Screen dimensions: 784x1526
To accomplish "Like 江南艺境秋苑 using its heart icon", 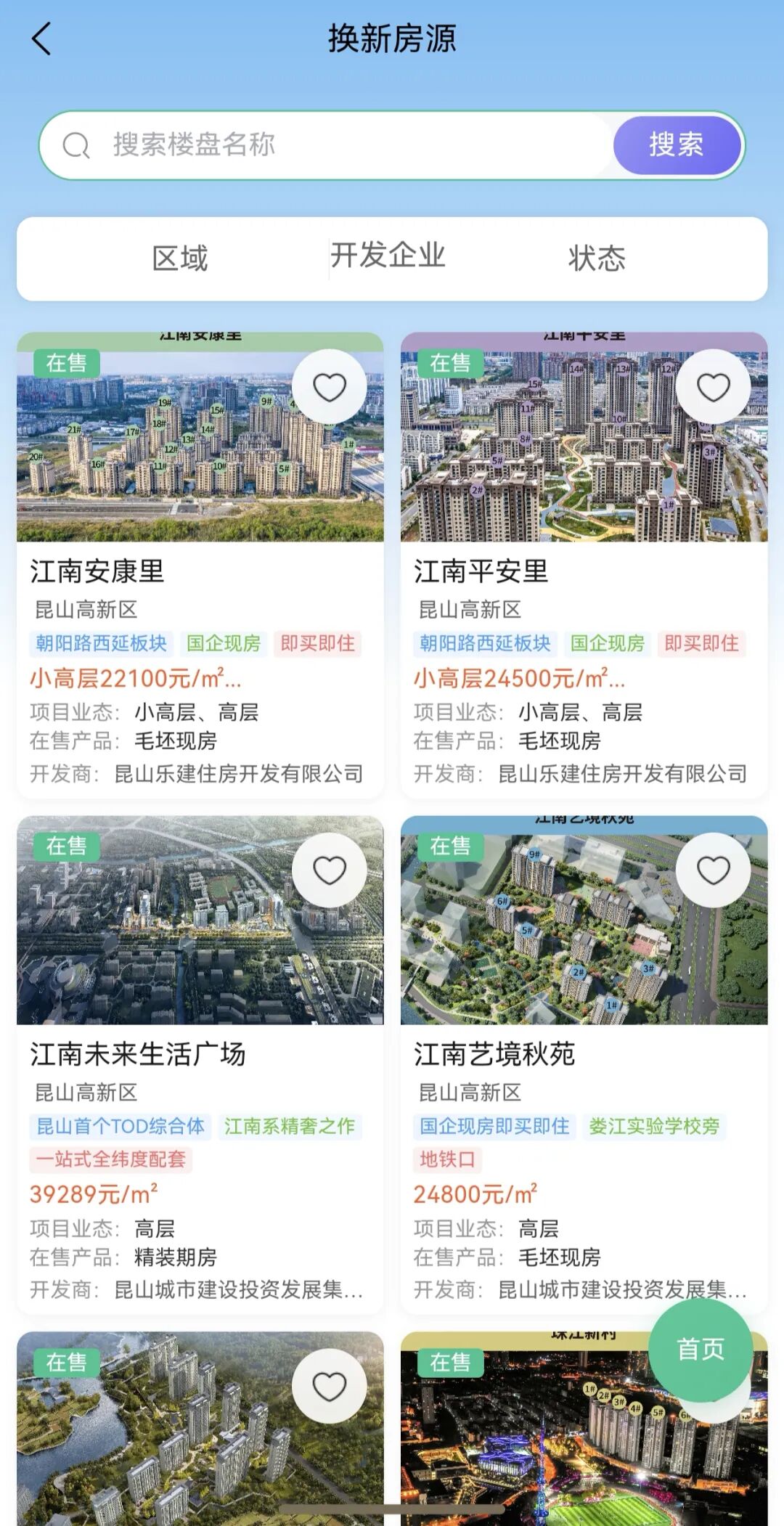I will tap(713, 870).
